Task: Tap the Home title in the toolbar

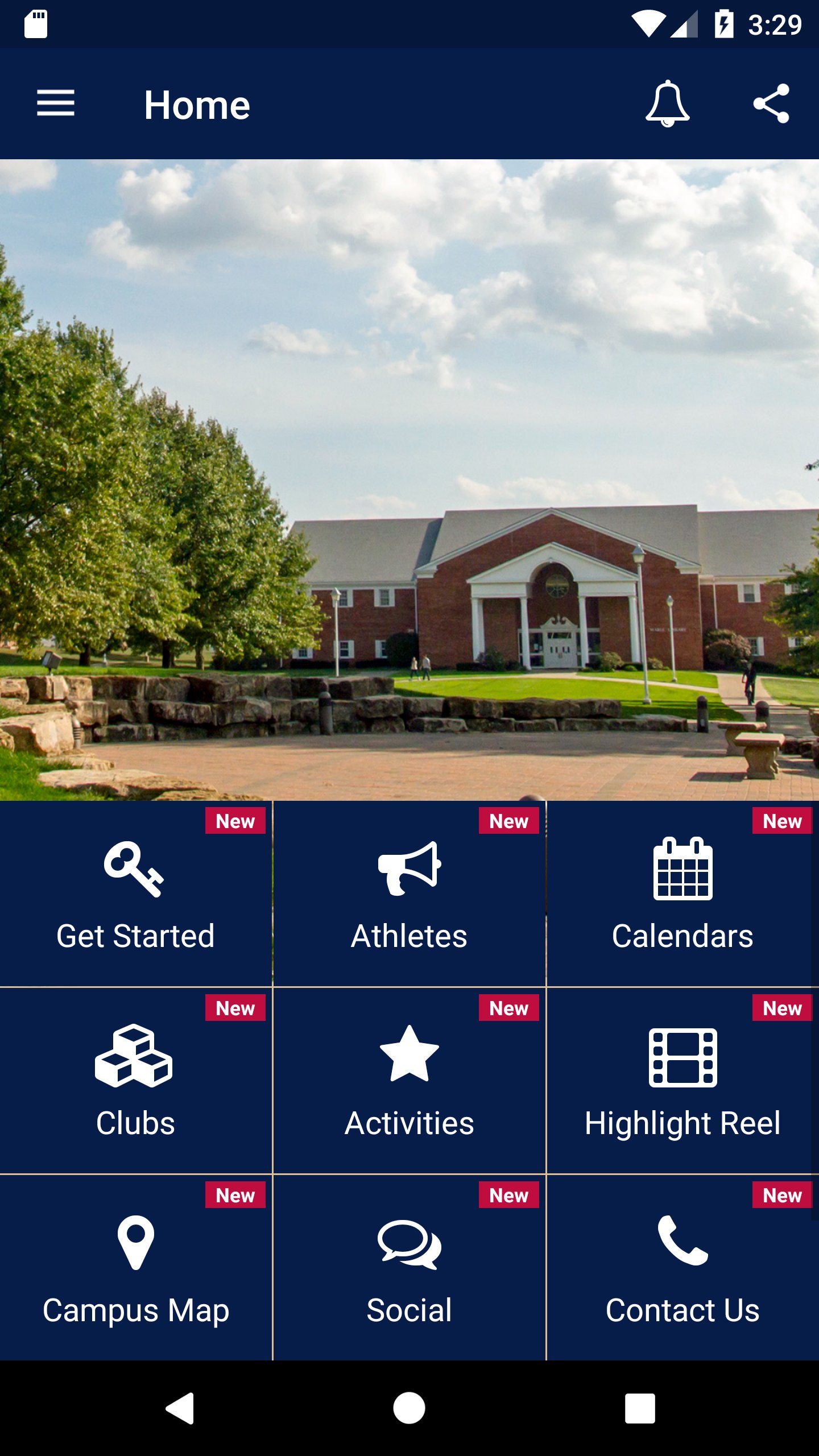Action: [197, 105]
